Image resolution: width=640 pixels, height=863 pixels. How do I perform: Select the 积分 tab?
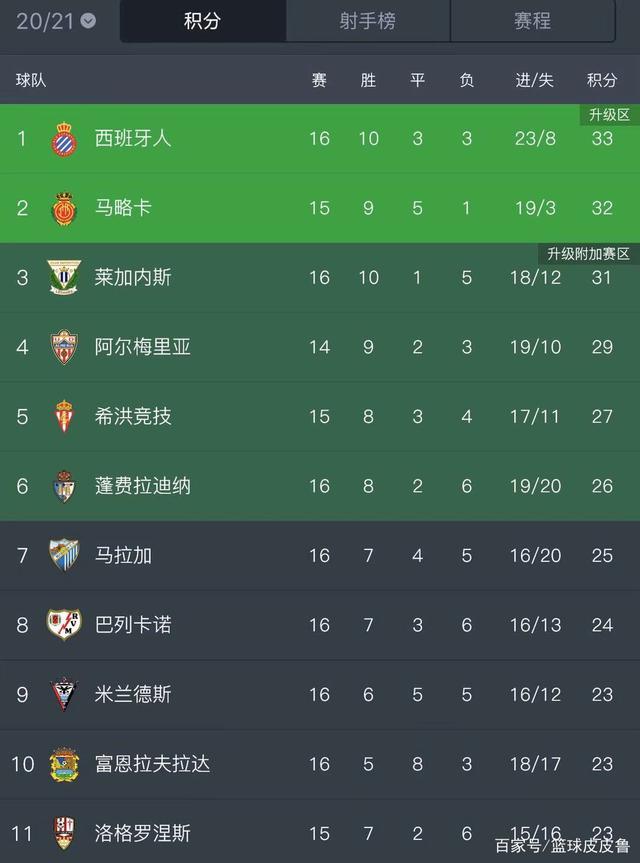[202, 21]
